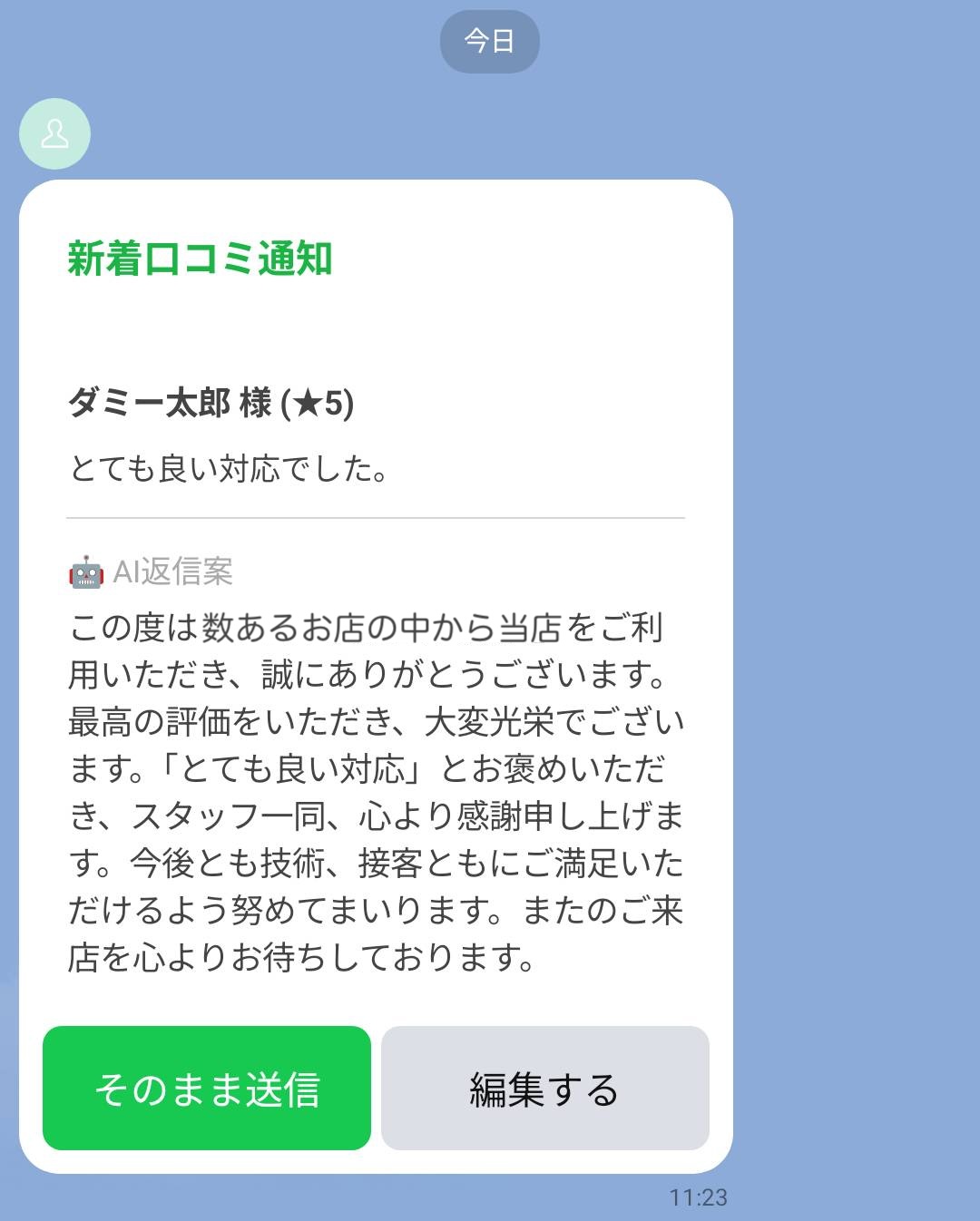Viewport: 980px width, 1221px height.
Task: Select the robot face beside the AI reply label
Action: [88, 570]
